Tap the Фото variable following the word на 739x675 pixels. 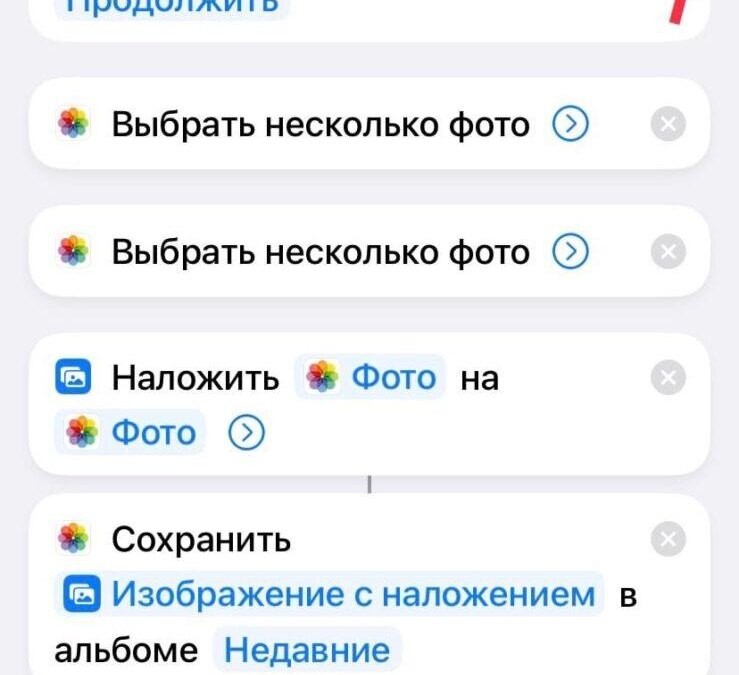coord(130,433)
